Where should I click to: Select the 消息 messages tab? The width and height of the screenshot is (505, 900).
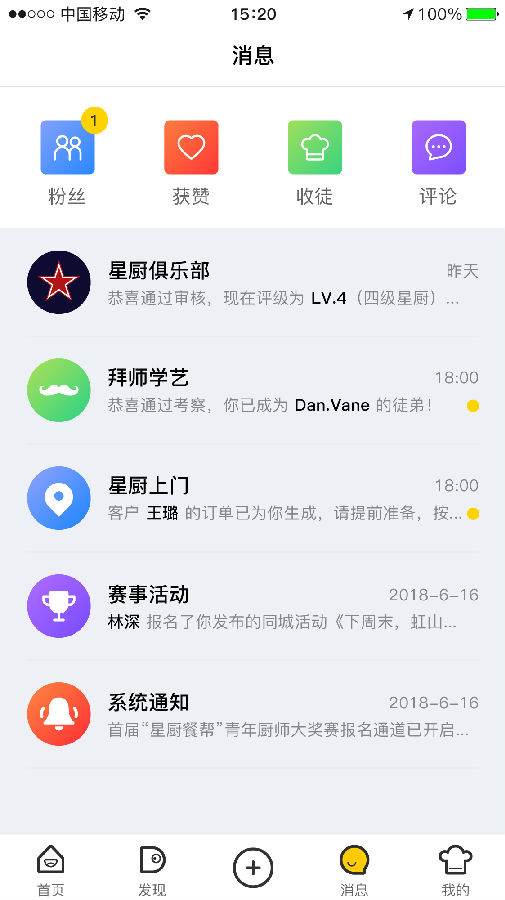tap(354, 869)
